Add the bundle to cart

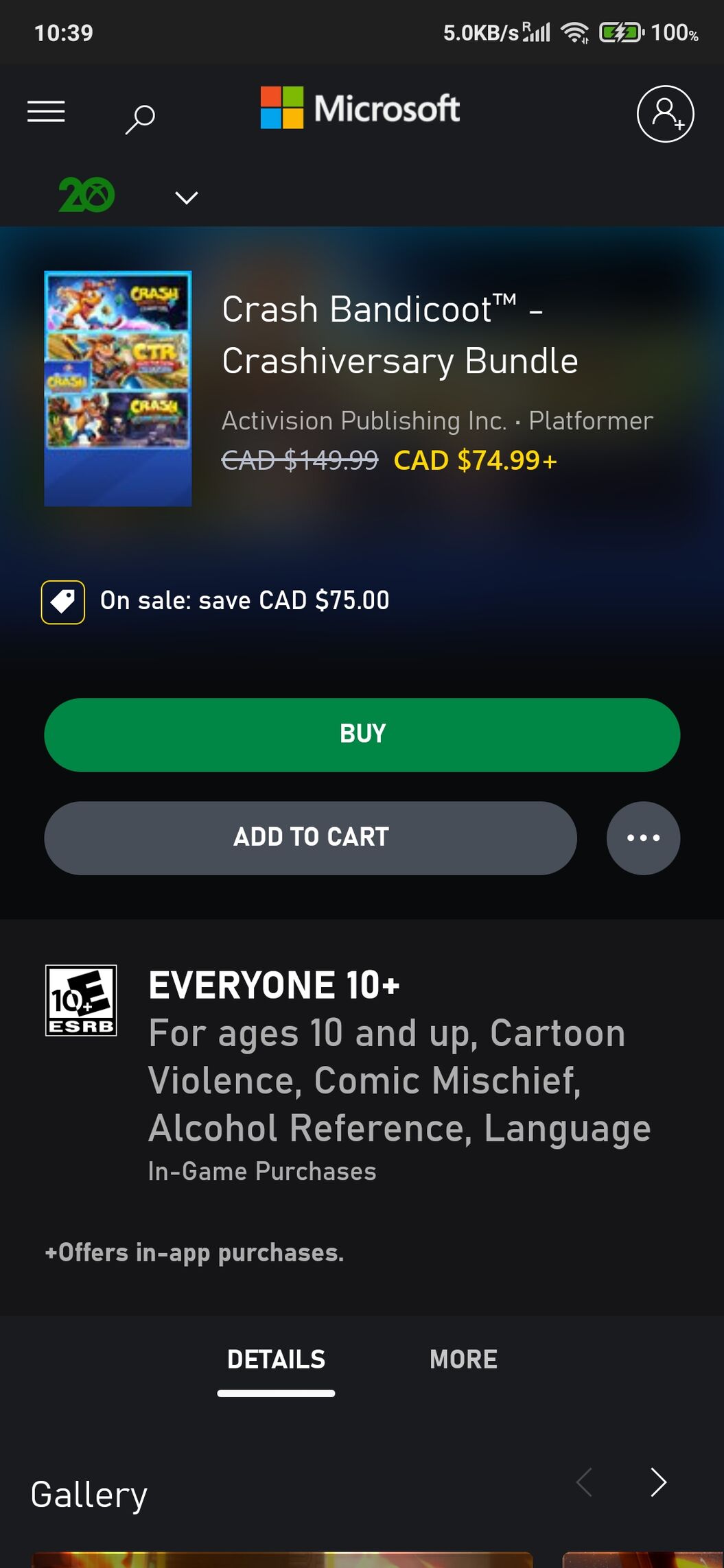pyautogui.click(x=310, y=838)
